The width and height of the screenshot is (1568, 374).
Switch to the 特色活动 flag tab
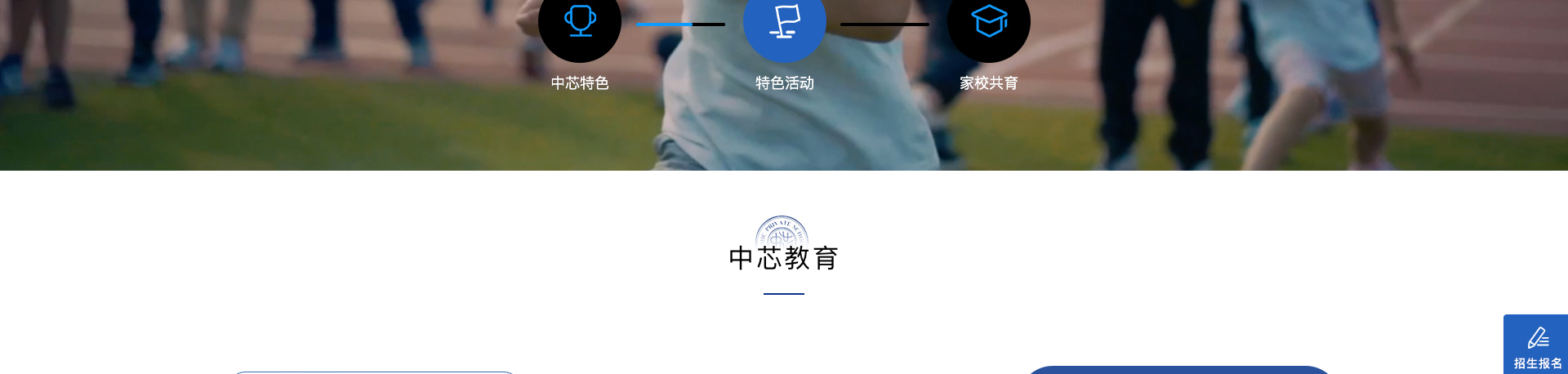[784, 24]
